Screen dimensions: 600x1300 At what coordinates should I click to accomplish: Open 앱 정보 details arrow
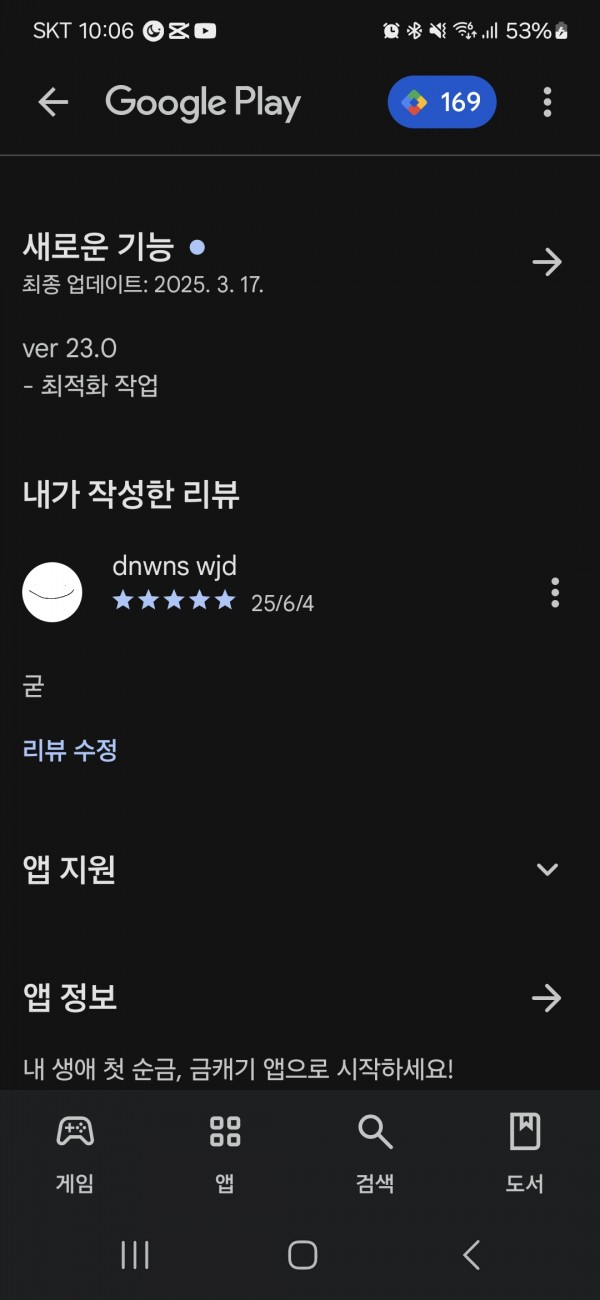(546, 997)
